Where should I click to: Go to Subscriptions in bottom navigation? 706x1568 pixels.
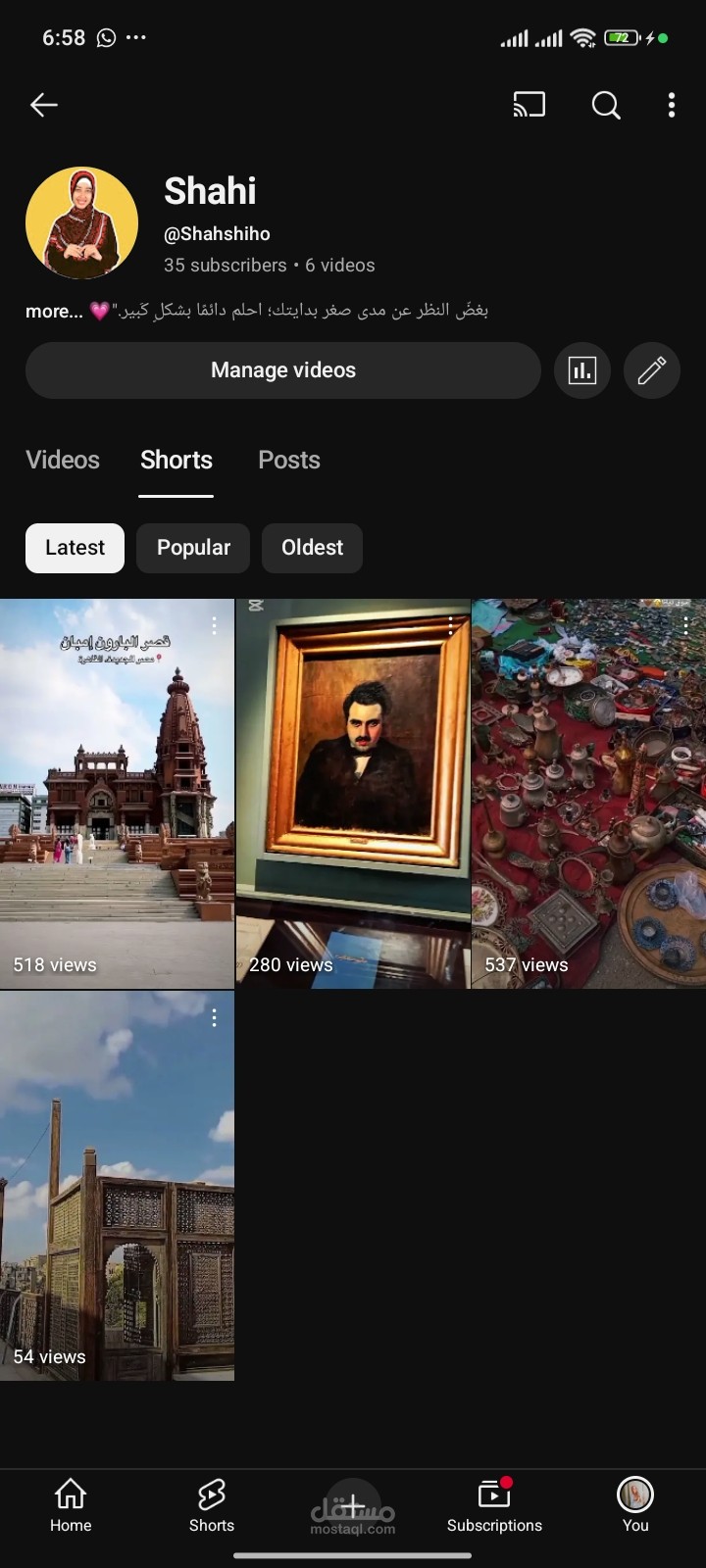[x=494, y=1505]
